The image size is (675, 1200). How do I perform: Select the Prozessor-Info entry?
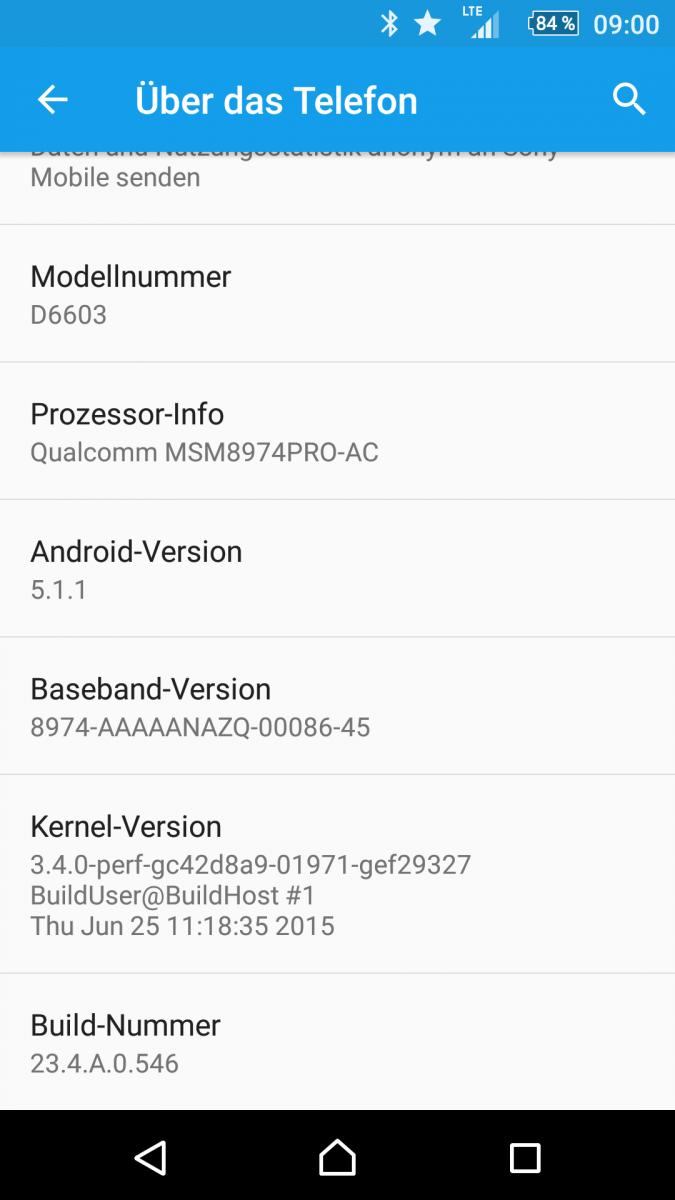click(337, 431)
